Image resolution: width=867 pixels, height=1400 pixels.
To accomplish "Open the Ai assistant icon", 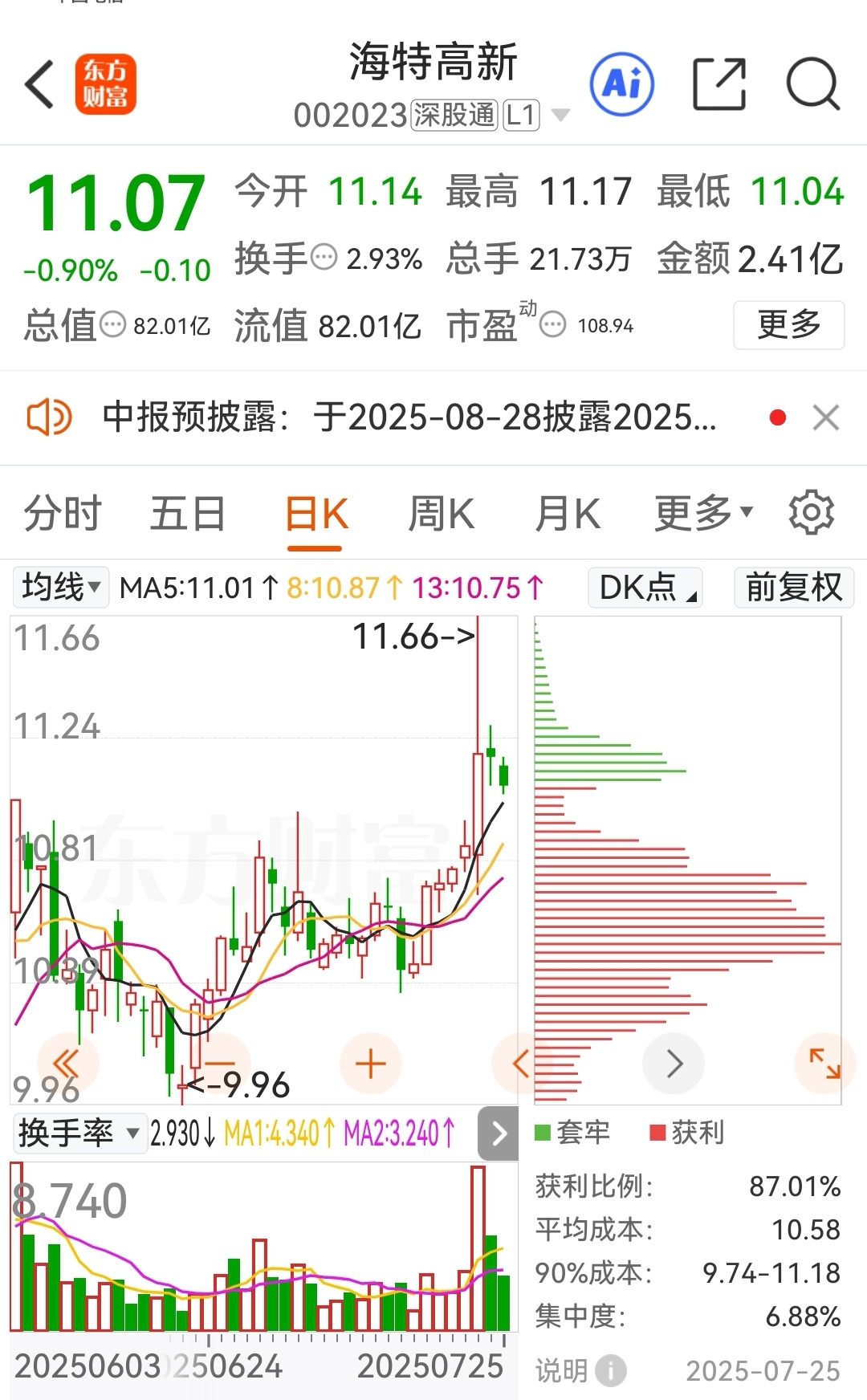I will (622, 83).
